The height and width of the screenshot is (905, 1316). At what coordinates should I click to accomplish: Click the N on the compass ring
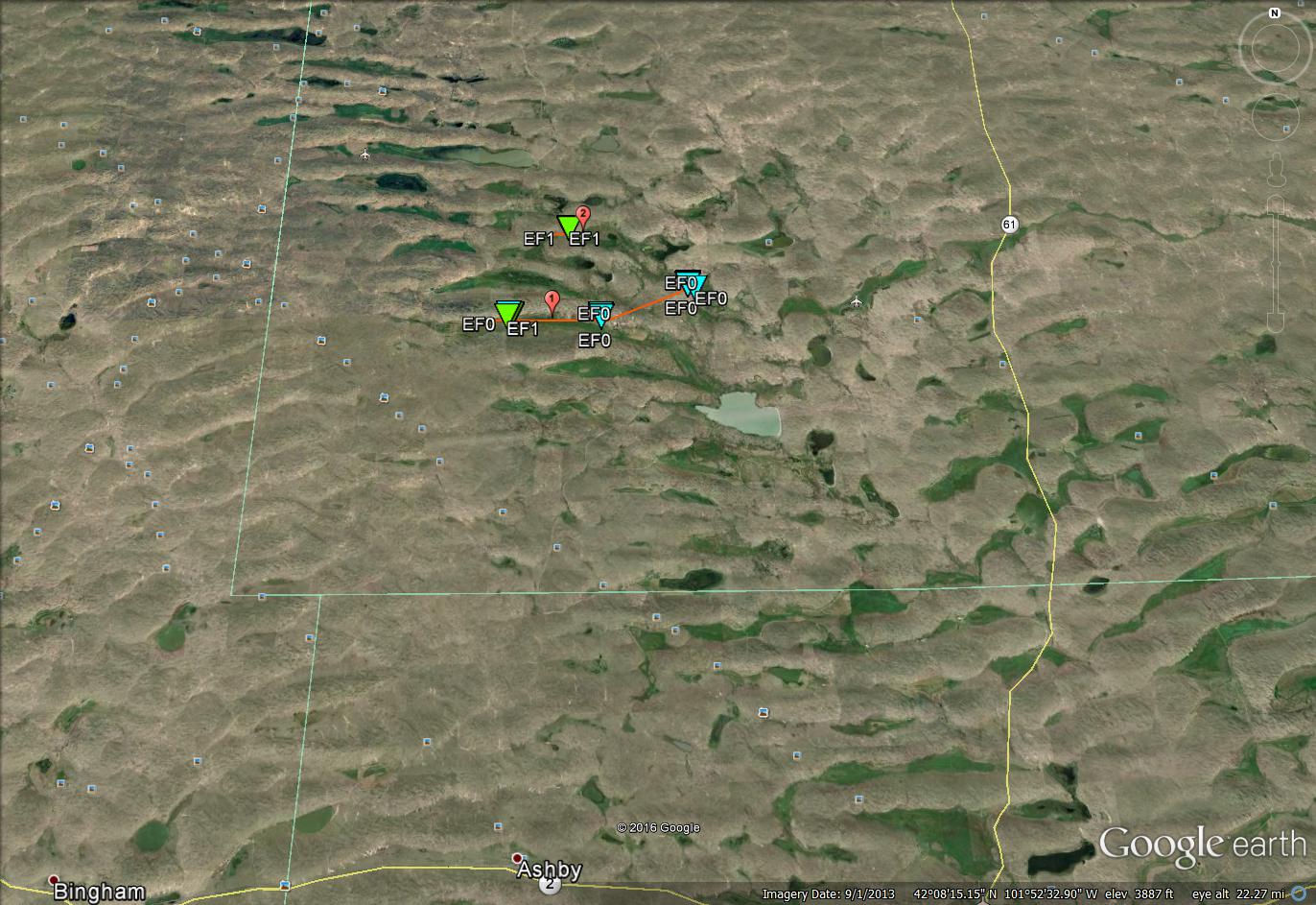[x=1274, y=13]
